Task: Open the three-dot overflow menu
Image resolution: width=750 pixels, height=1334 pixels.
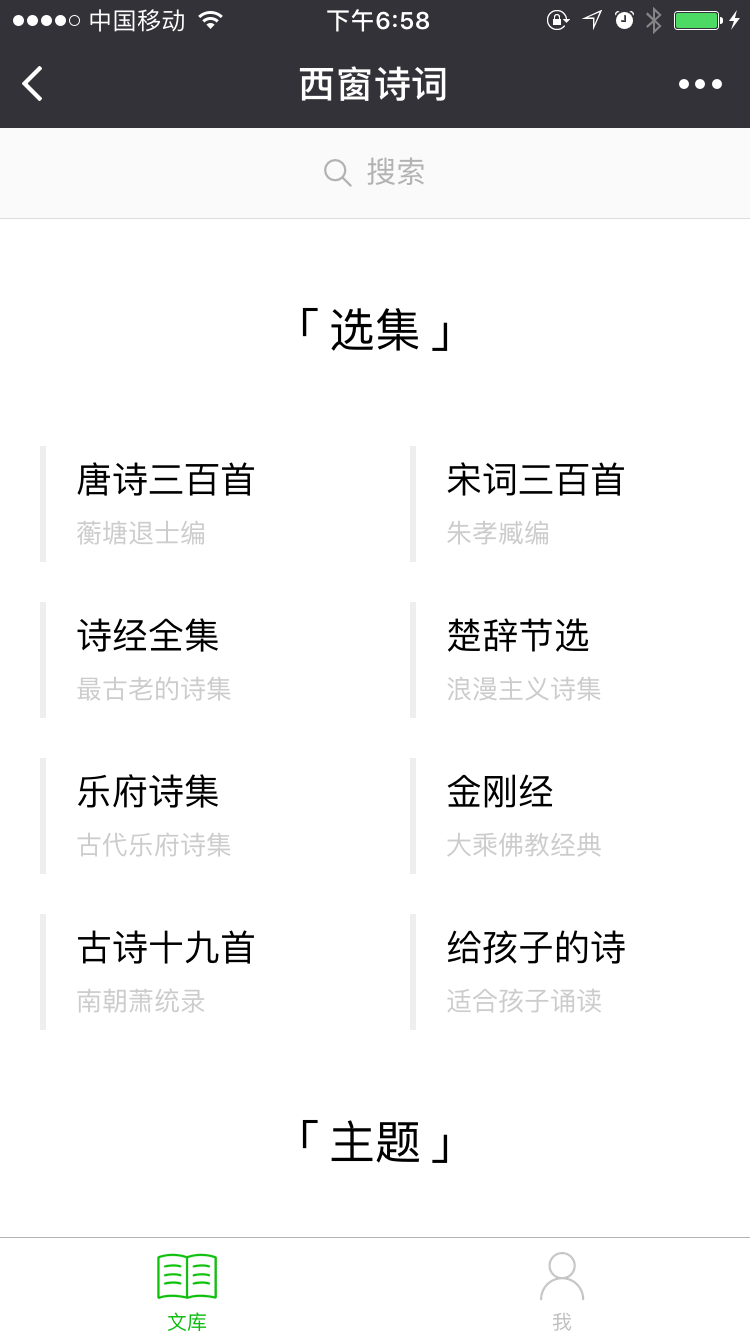Action: coord(700,84)
